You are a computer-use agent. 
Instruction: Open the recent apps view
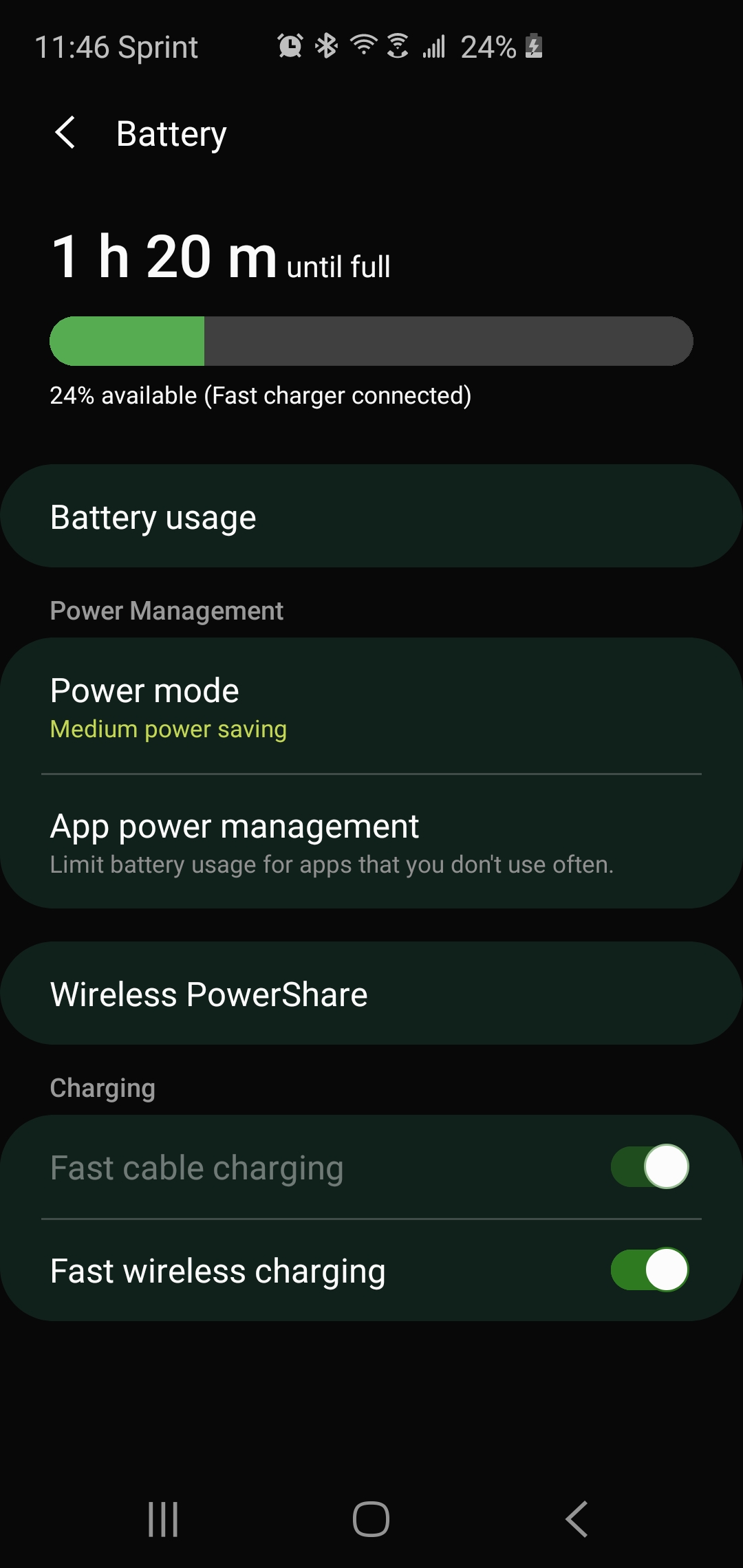click(x=164, y=1519)
